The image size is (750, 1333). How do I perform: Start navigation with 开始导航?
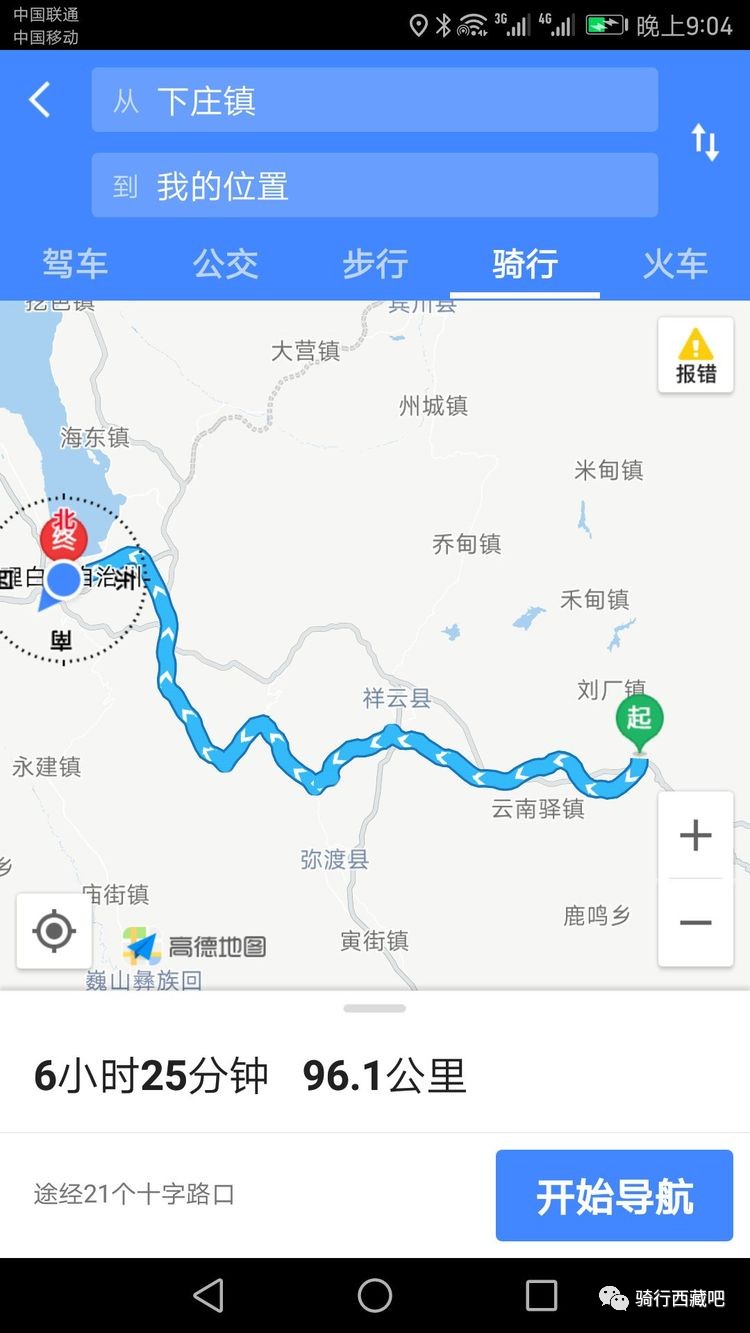pos(614,1196)
